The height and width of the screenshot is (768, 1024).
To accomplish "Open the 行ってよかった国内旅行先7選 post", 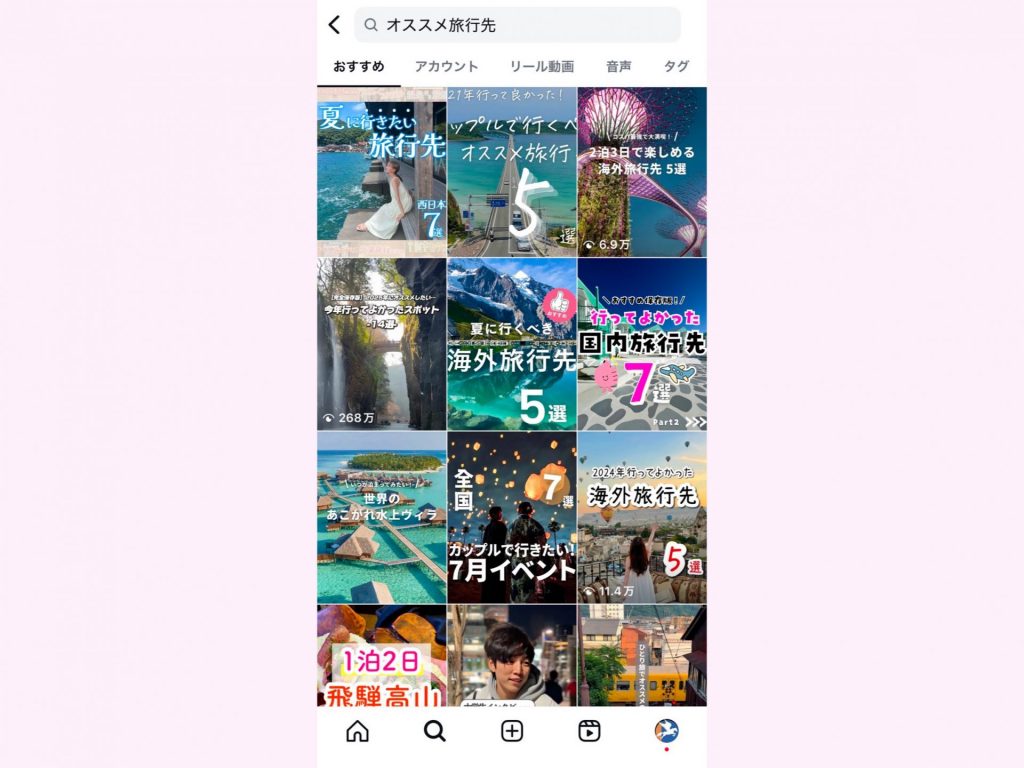I will point(642,344).
